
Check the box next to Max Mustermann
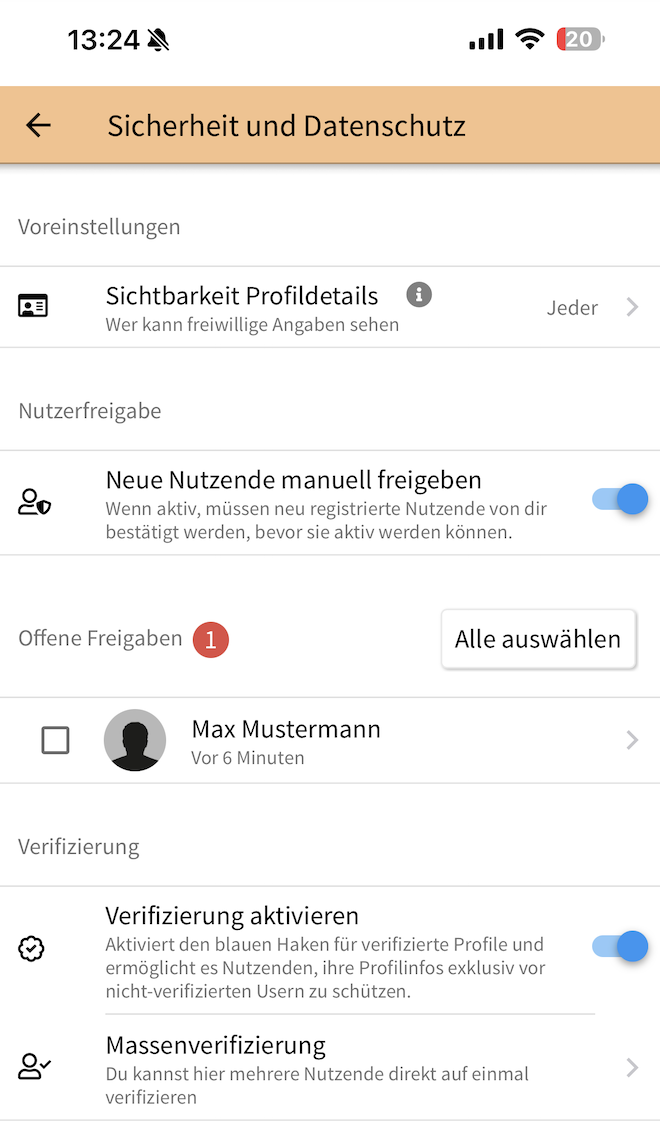point(56,740)
